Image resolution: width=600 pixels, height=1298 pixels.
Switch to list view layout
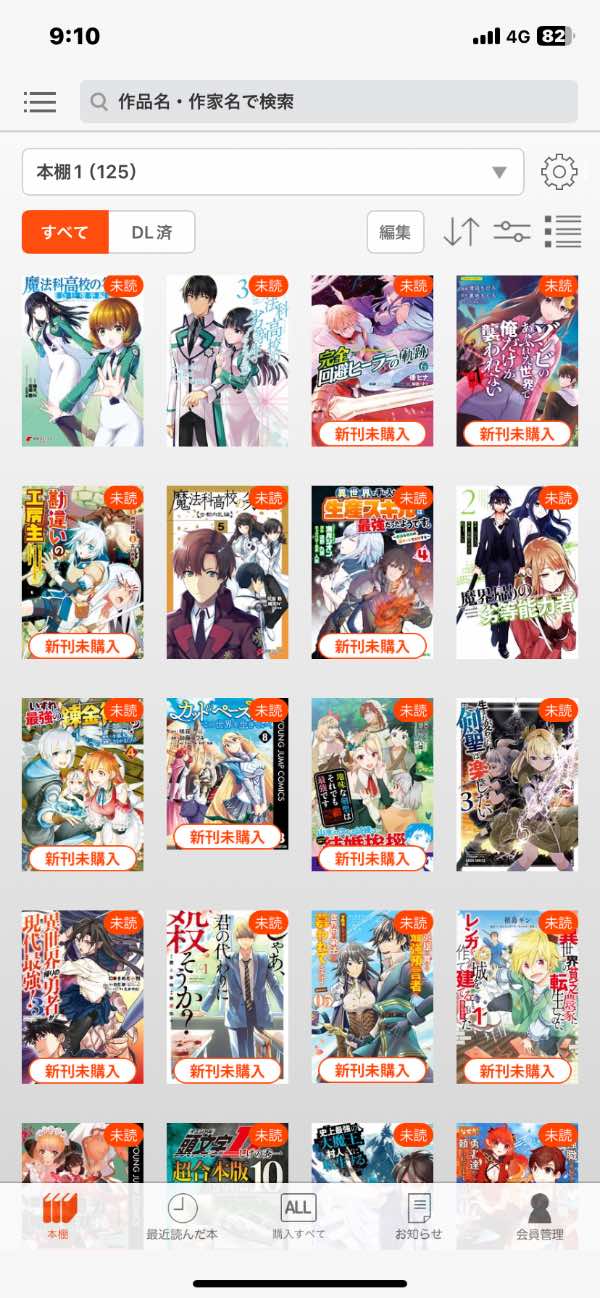point(562,232)
